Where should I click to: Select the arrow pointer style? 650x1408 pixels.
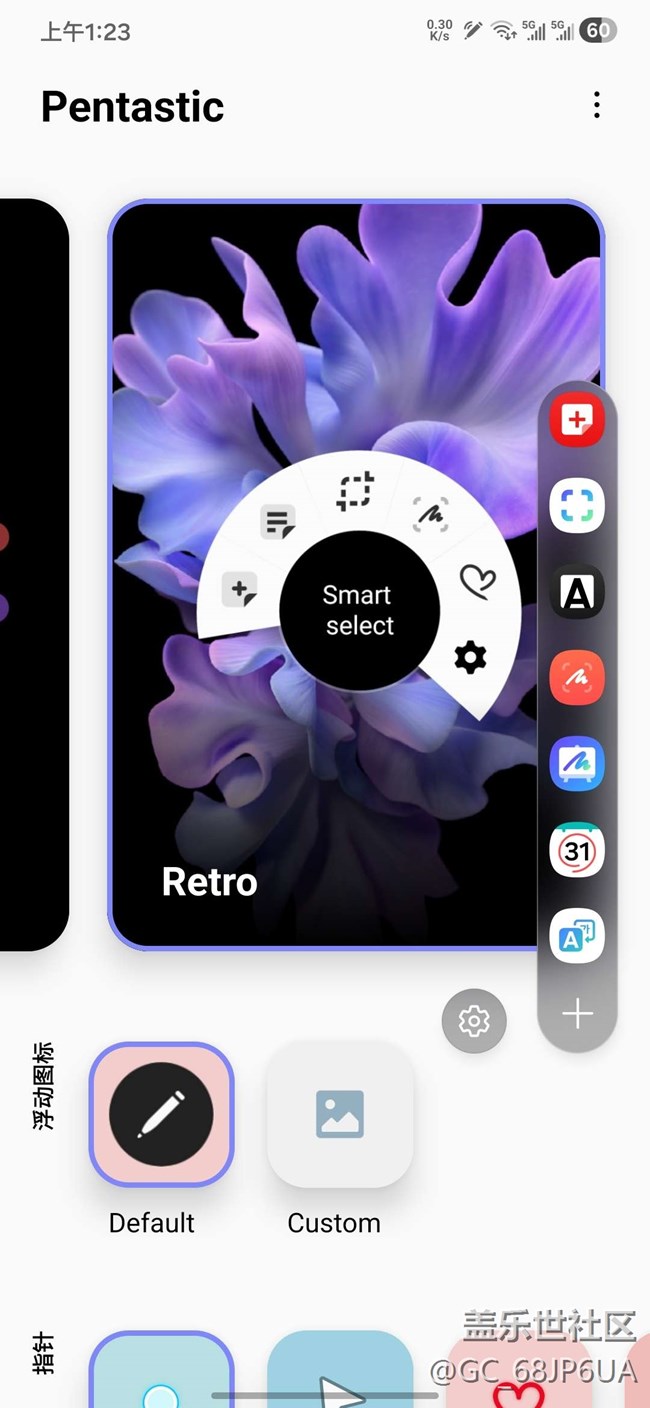pos(340,1375)
